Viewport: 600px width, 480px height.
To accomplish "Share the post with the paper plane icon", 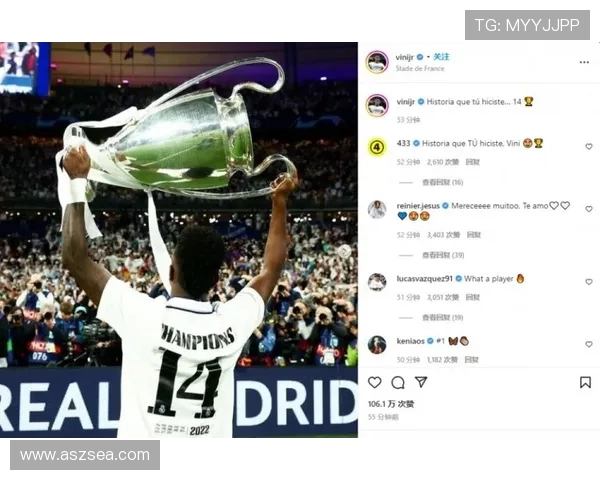I will coord(421,382).
